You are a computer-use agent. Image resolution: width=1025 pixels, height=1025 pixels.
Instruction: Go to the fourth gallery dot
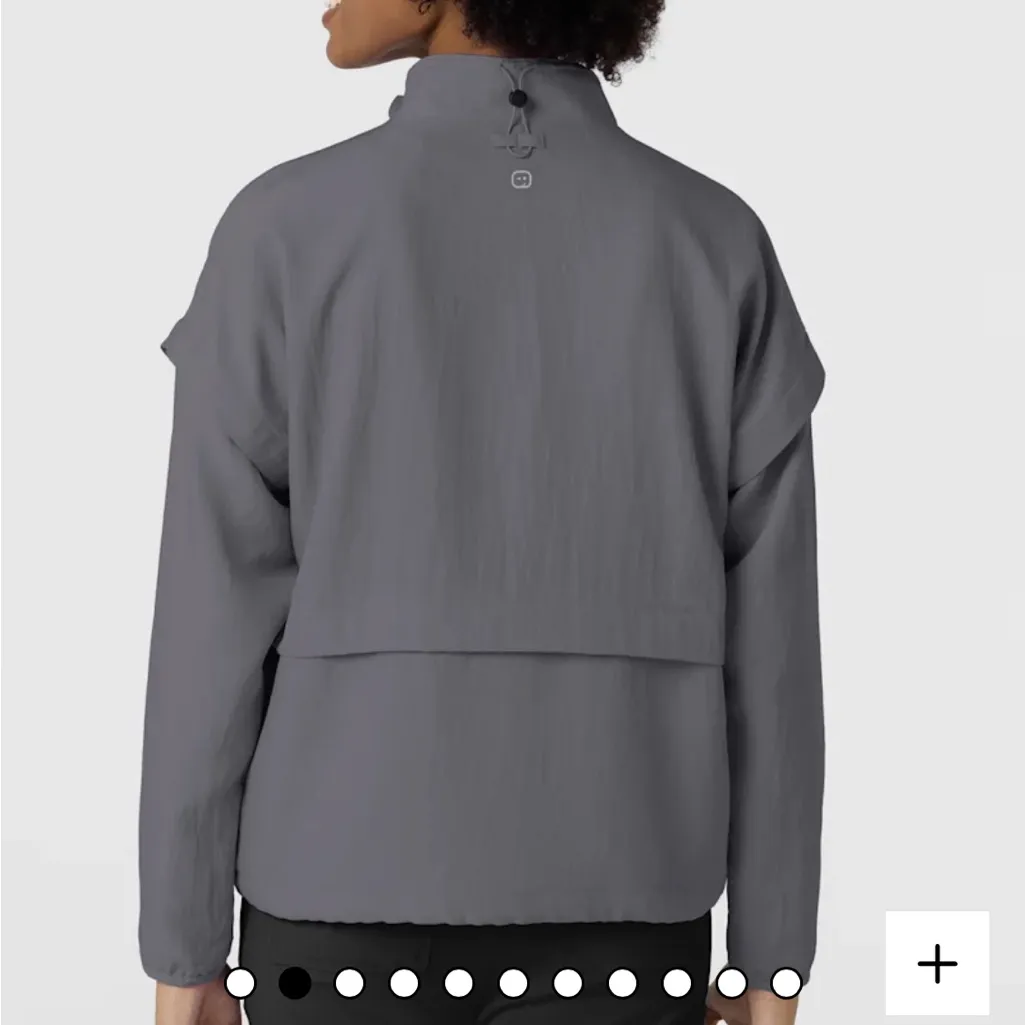(404, 983)
